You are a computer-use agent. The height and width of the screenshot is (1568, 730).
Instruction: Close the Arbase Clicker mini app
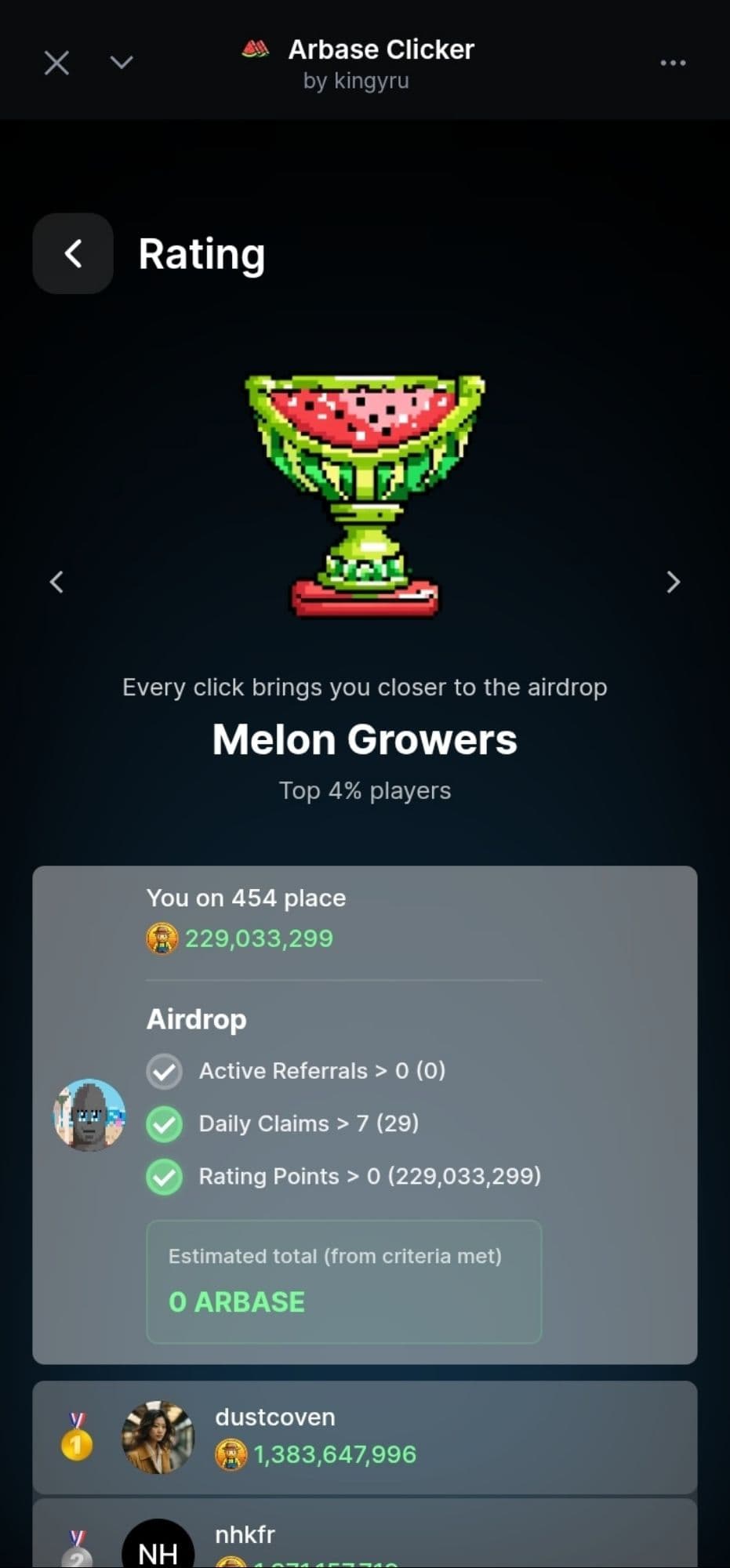pyautogui.click(x=56, y=63)
